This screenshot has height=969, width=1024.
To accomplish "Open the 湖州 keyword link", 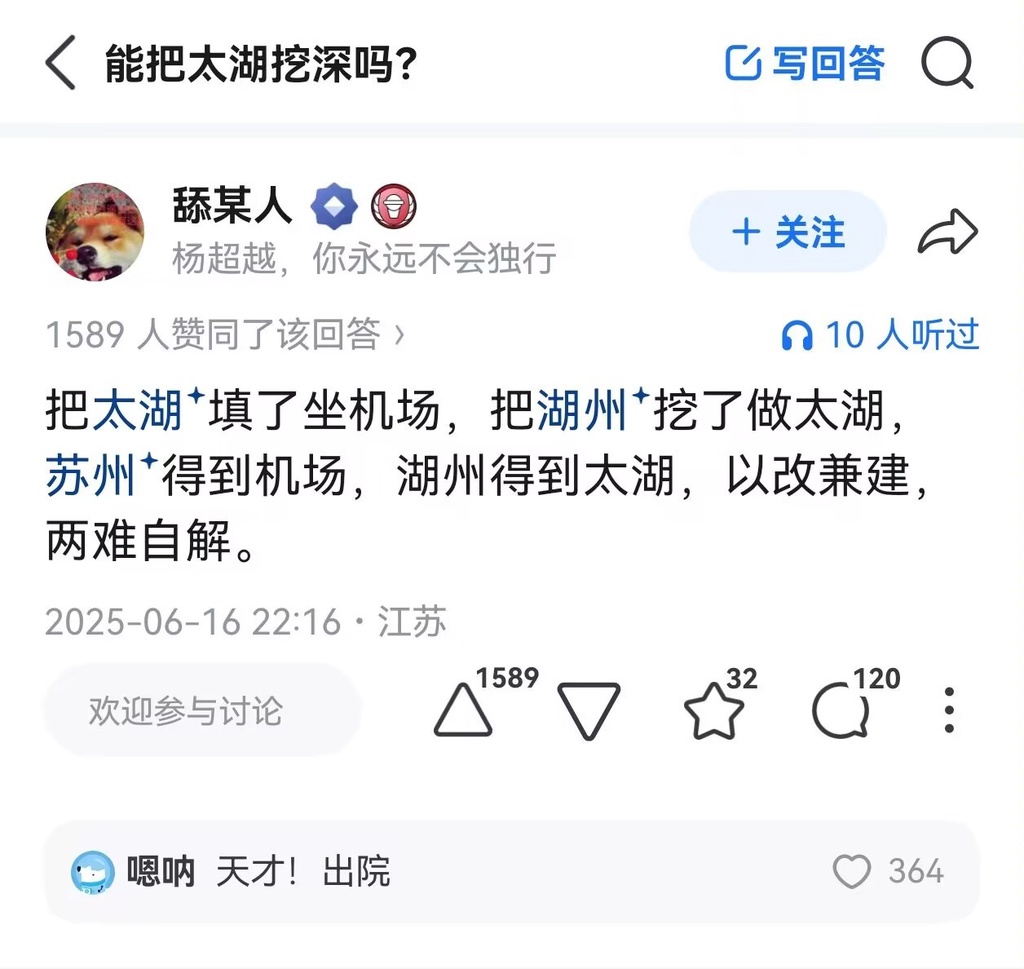I will pos(582,411).
